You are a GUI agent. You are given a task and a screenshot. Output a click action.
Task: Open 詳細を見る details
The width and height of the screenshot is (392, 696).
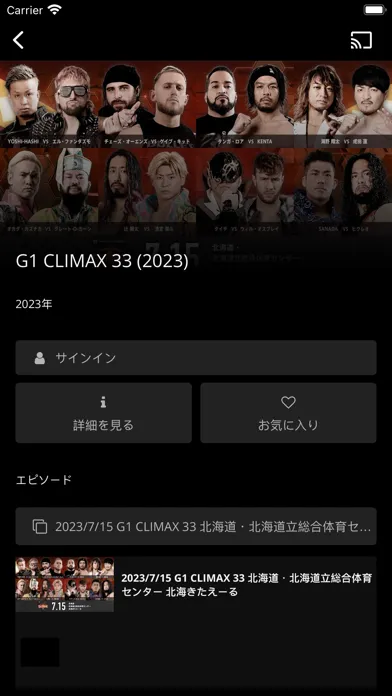(x=103, y=413)
